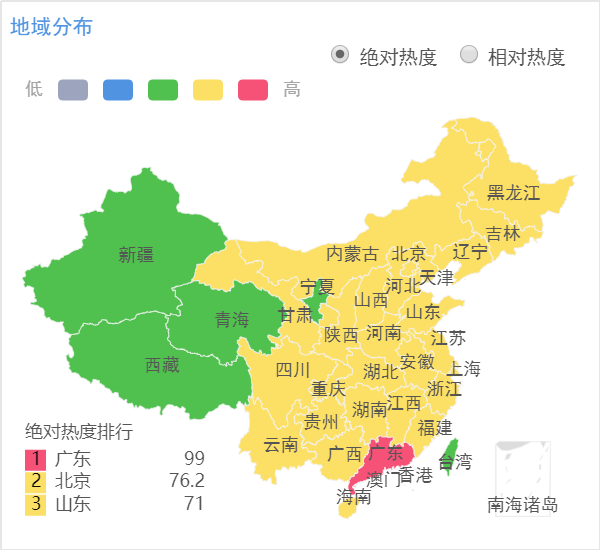The width and height of the screenshot is (600, 550).
Task: Select 西藏 region on the map
Action: [x=162, y=364]
